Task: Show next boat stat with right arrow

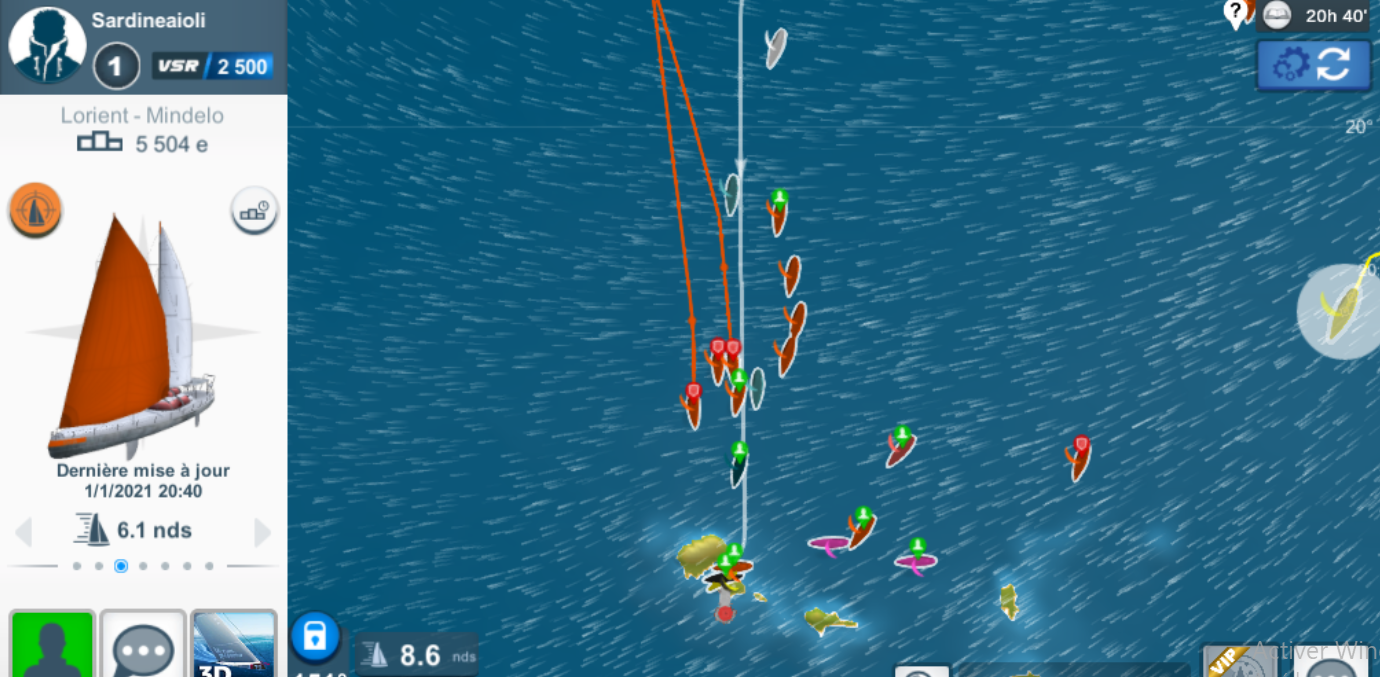Action: click(263, 532)
